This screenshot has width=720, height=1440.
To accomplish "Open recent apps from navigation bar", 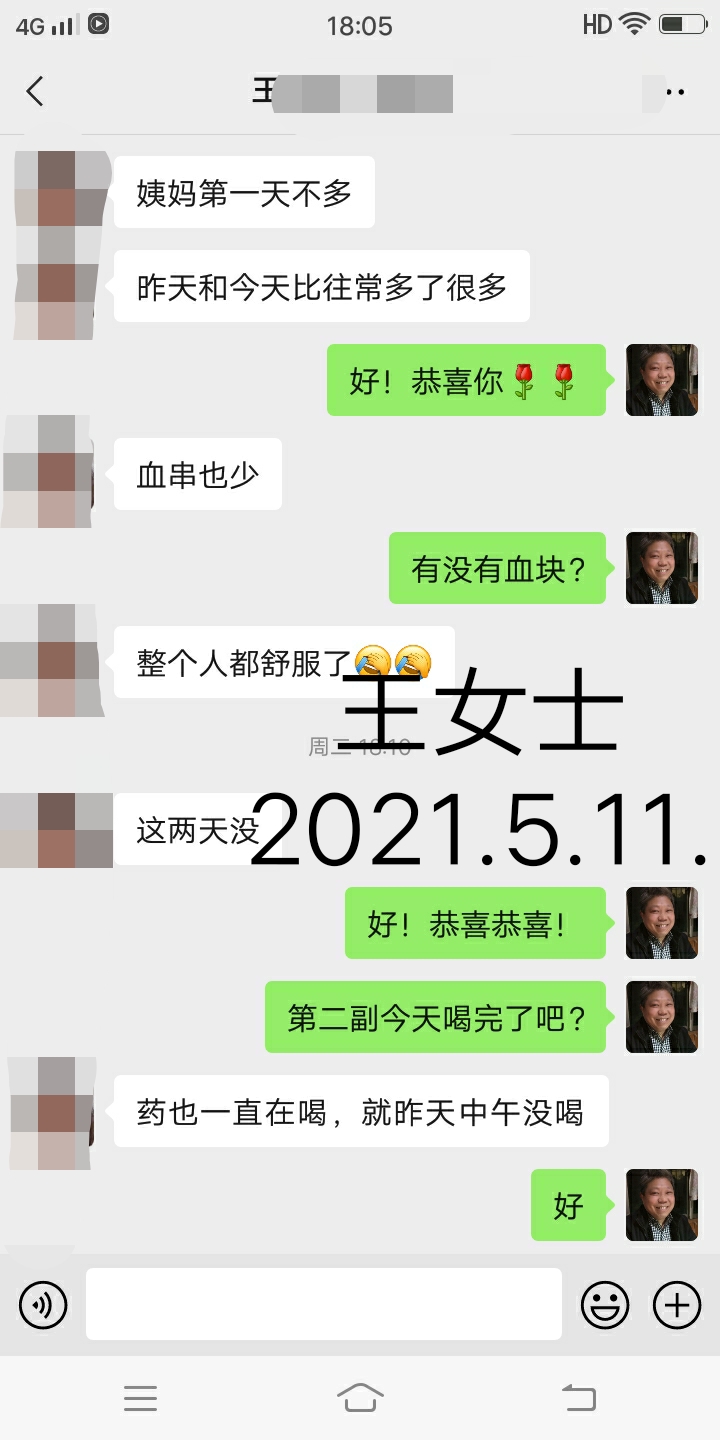I will (x=140, y=1398).
